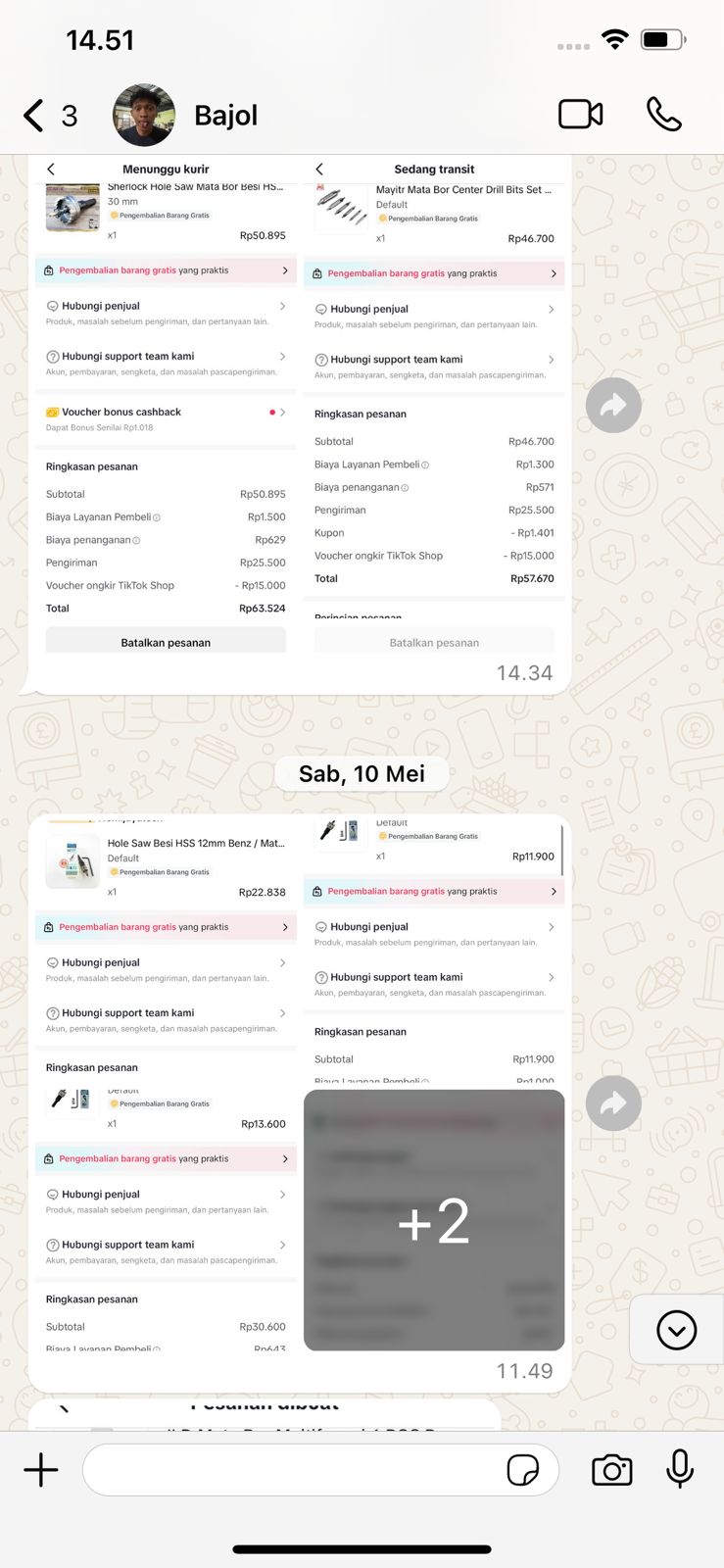724x1568 pixels.
Task: Open the +2 more images tile
Action: pyautogui.click(x=434, y=1220)
